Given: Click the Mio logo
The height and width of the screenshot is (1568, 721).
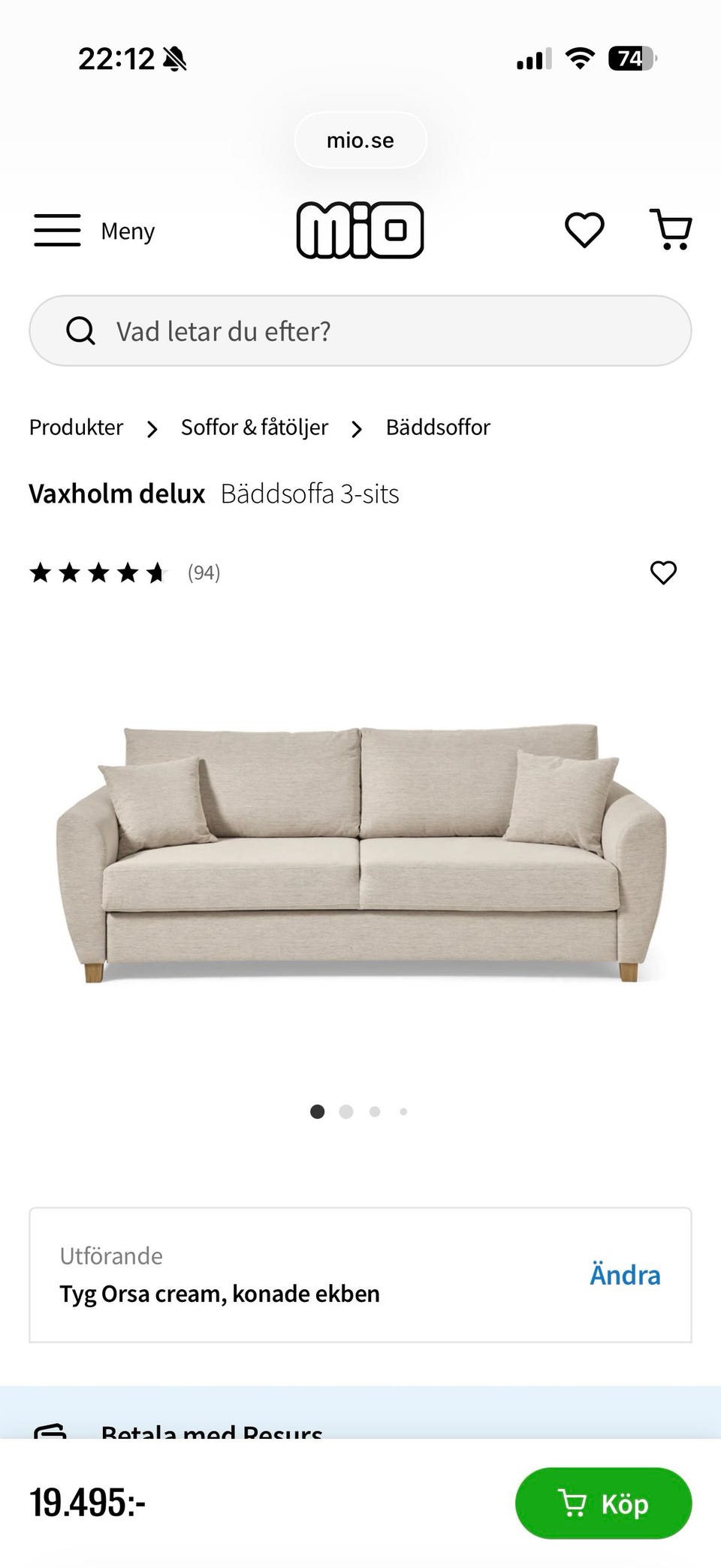Looking at the screenshot, I should (360, 231).
